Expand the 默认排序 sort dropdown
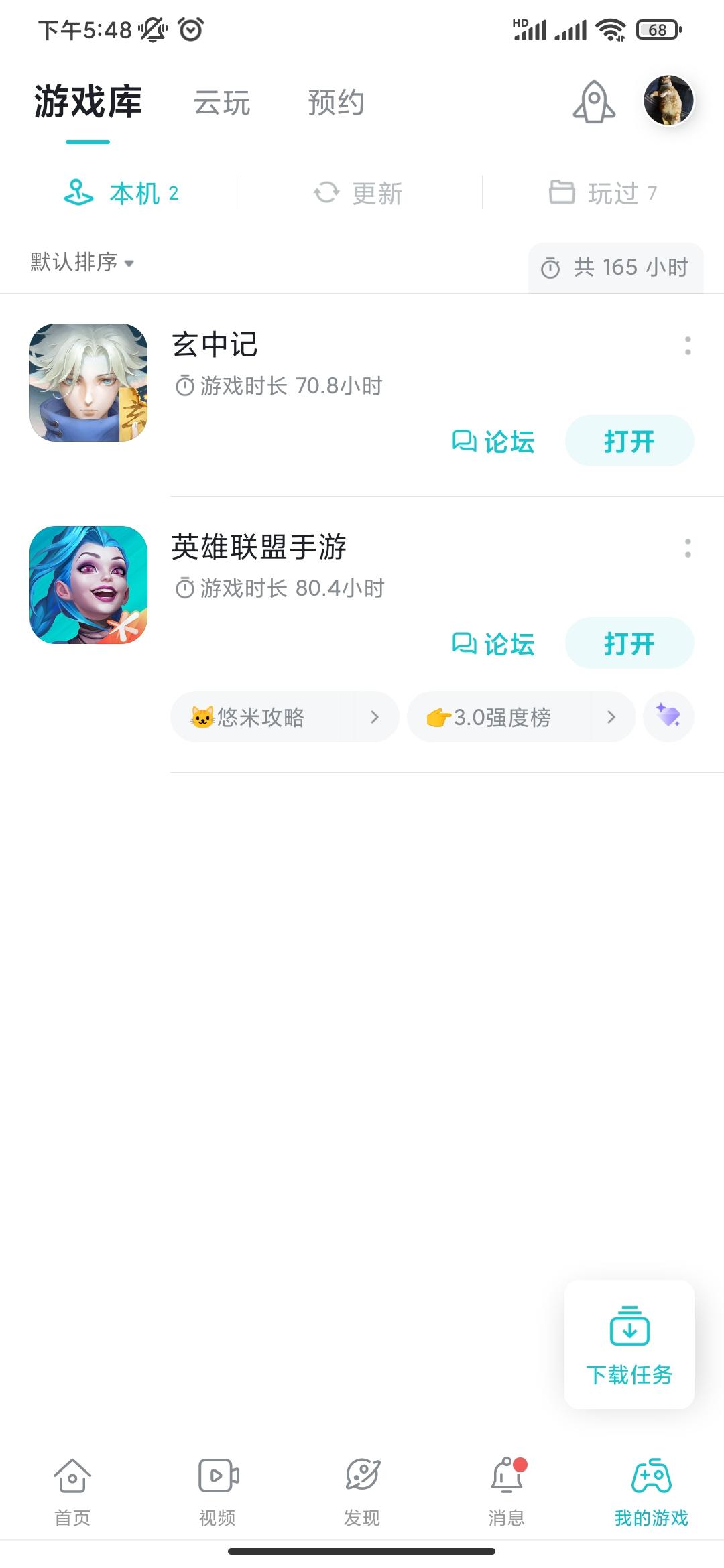The image size is (724, 1568). [82, 262]
